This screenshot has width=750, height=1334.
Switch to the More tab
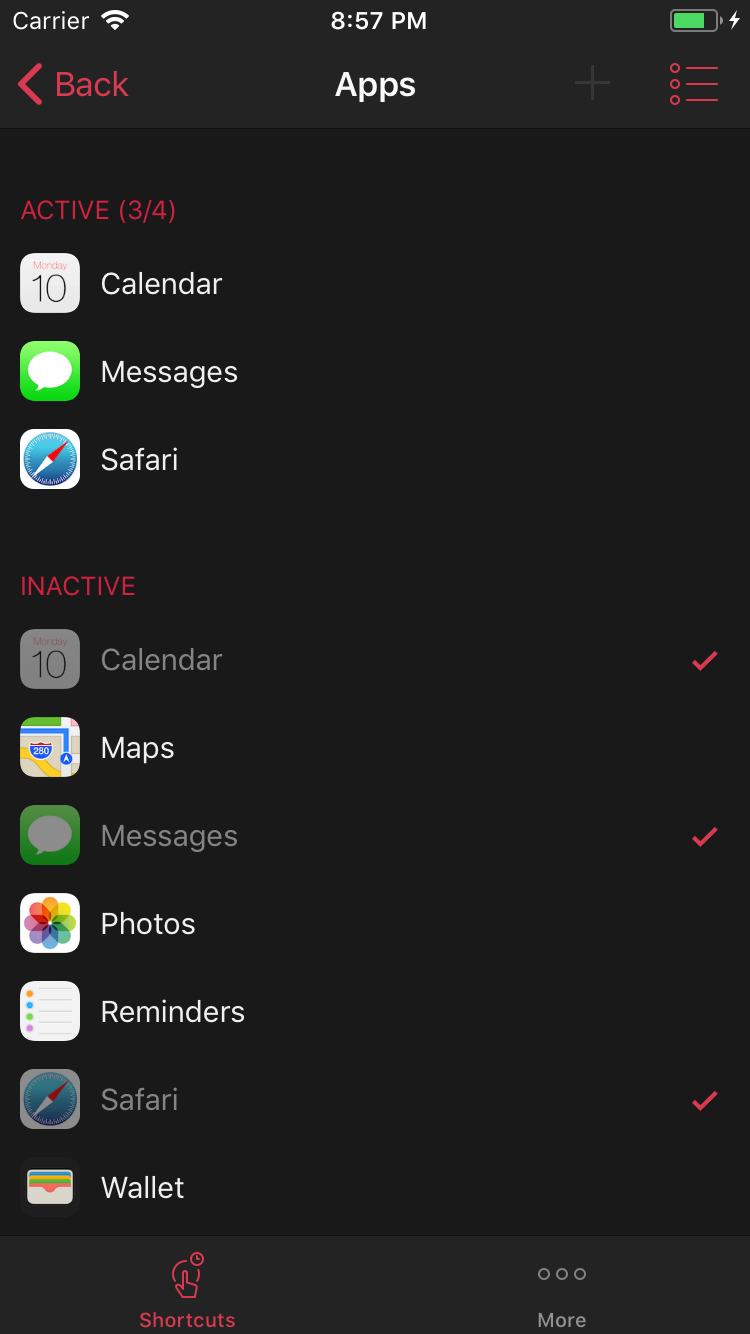[x=562, y=1288]
